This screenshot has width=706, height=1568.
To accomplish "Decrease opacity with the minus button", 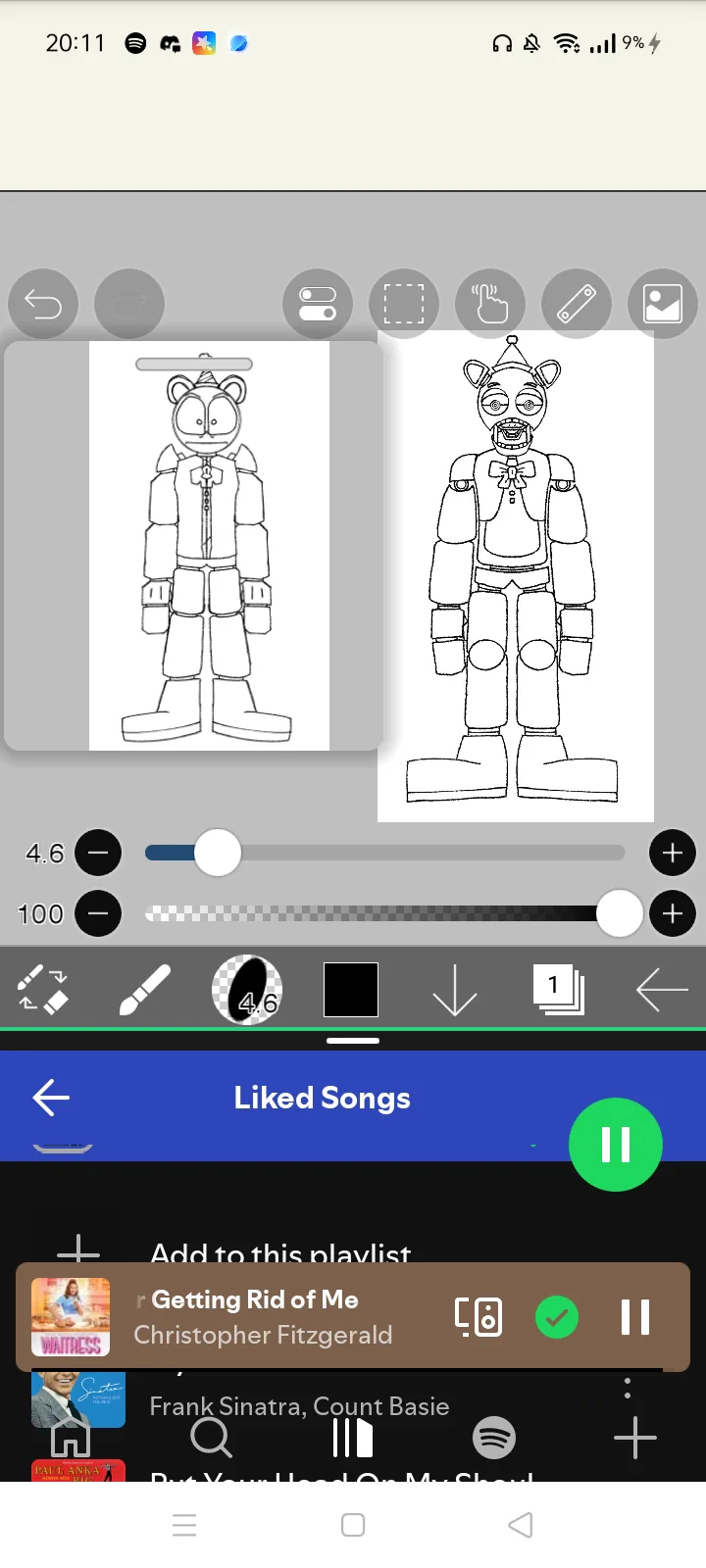I will click(98, 914).
